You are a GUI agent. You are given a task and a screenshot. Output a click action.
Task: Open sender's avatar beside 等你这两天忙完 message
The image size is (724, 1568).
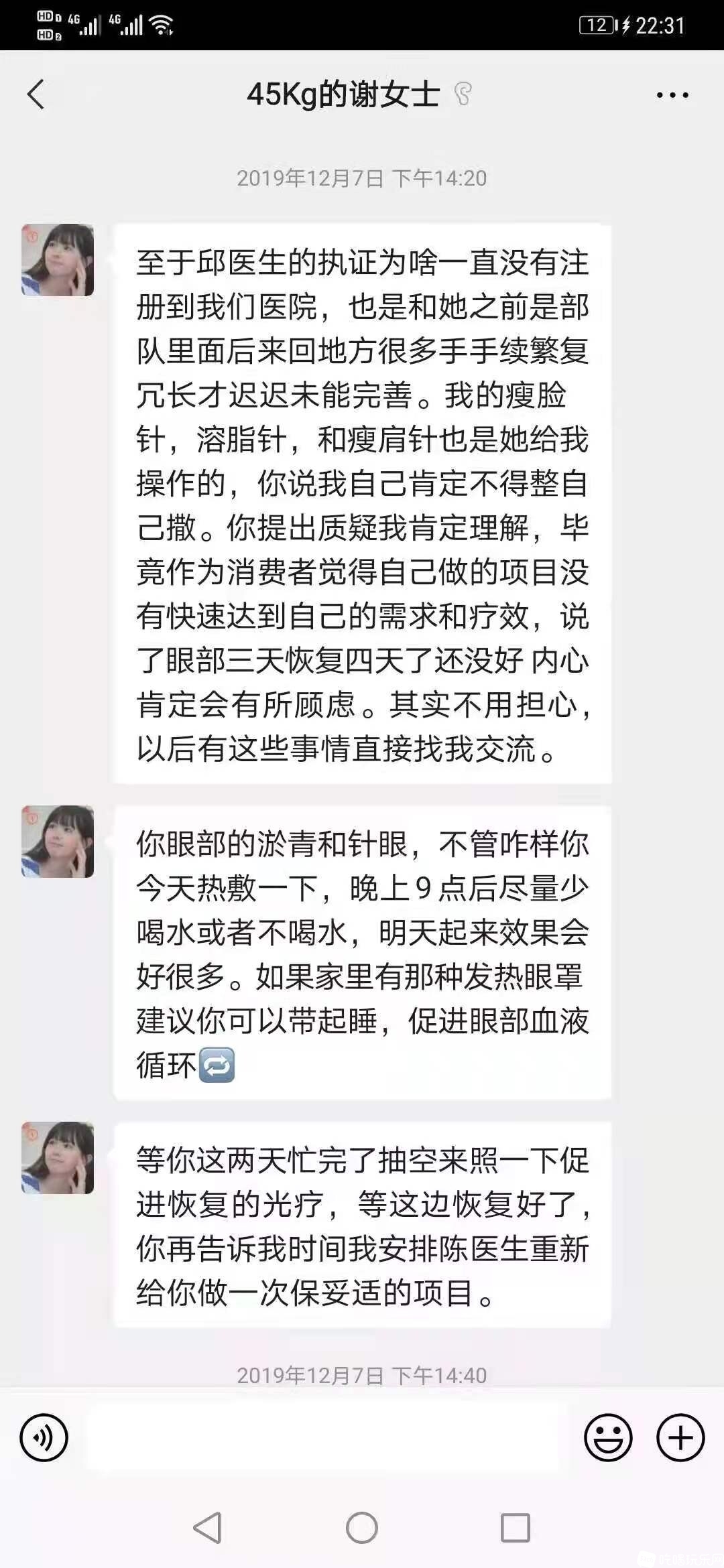coord(58,1158)
